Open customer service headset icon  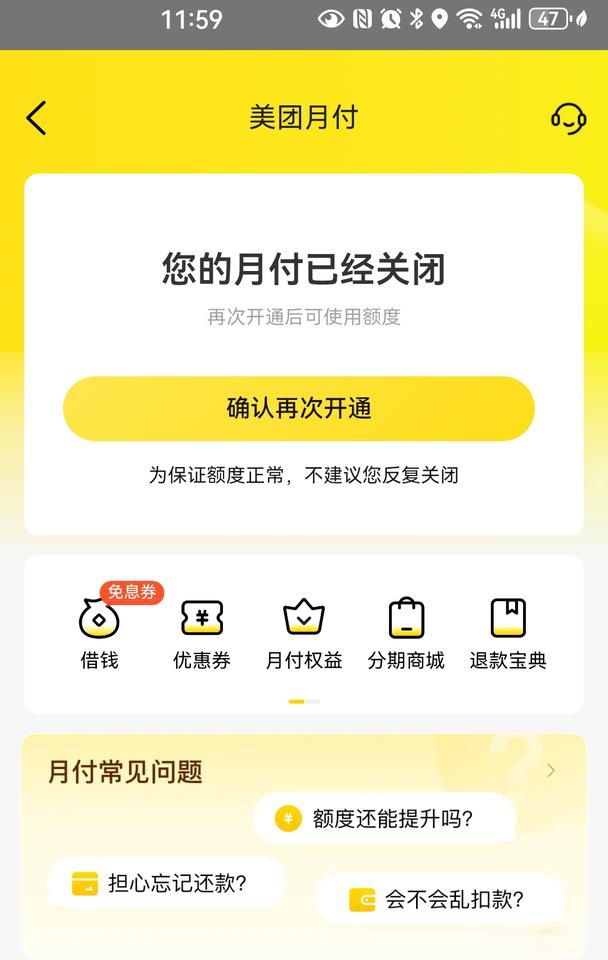[568, 118]
